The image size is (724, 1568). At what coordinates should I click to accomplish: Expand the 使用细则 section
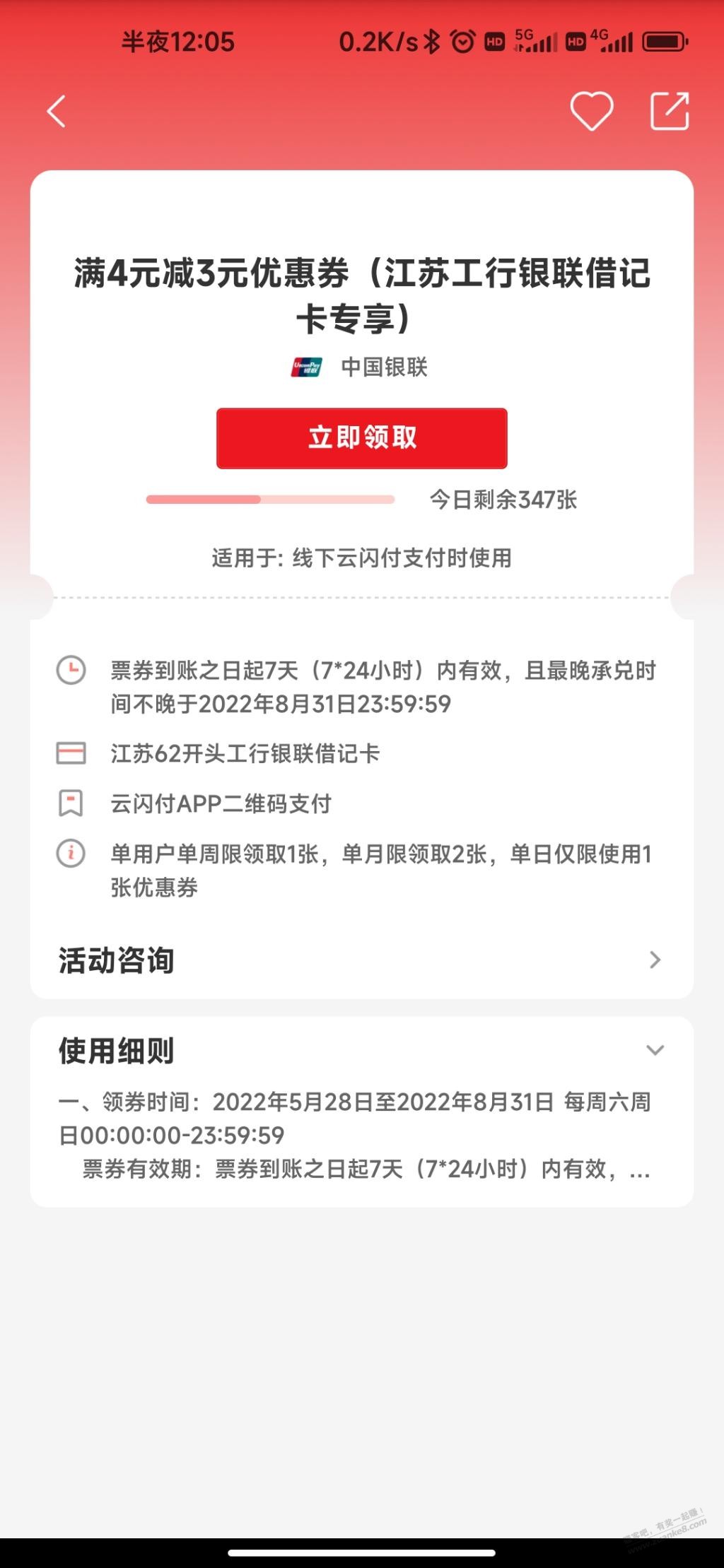coord(655,1050)
